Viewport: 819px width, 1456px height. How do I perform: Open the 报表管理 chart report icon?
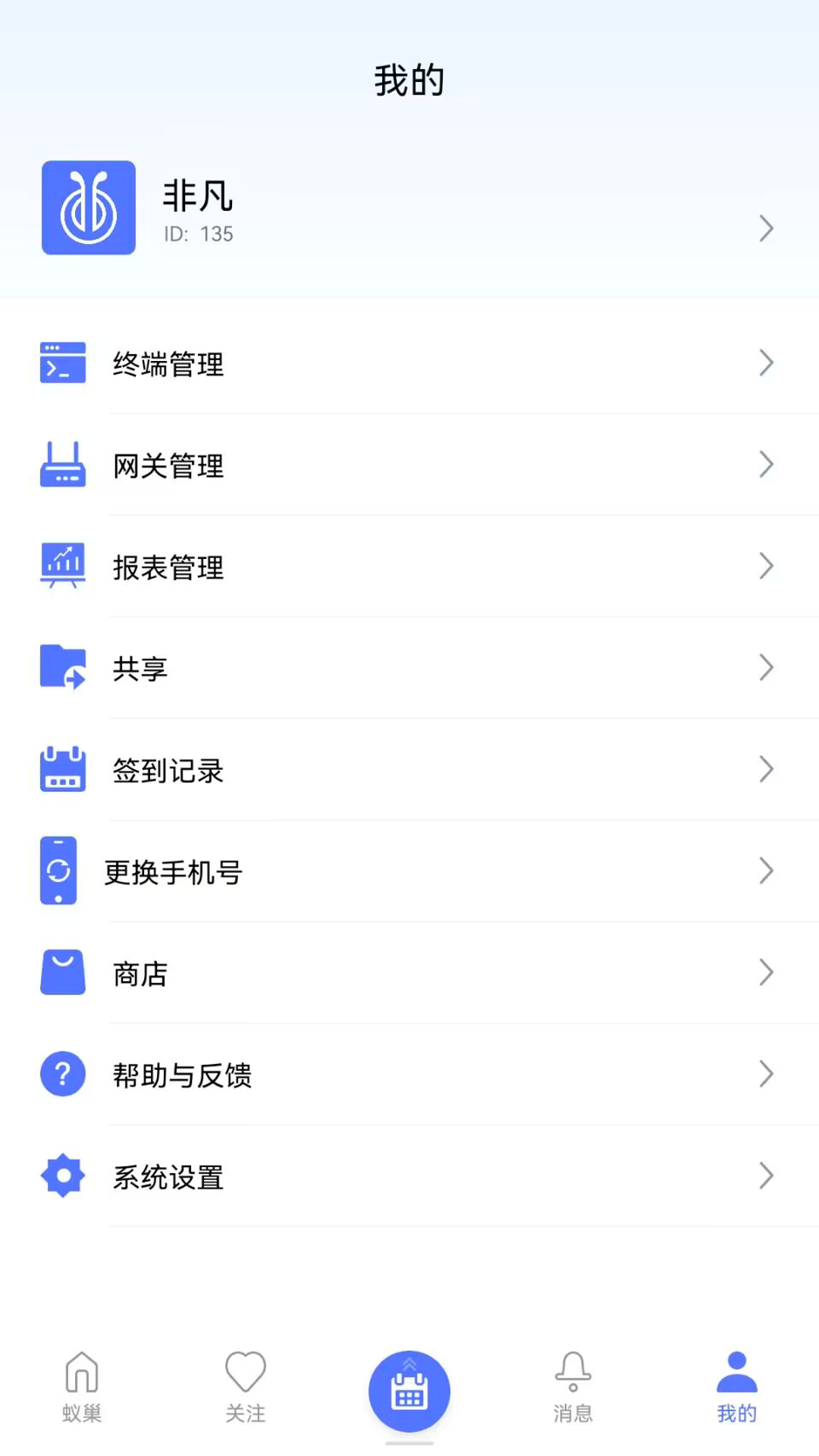click(63, 566)
